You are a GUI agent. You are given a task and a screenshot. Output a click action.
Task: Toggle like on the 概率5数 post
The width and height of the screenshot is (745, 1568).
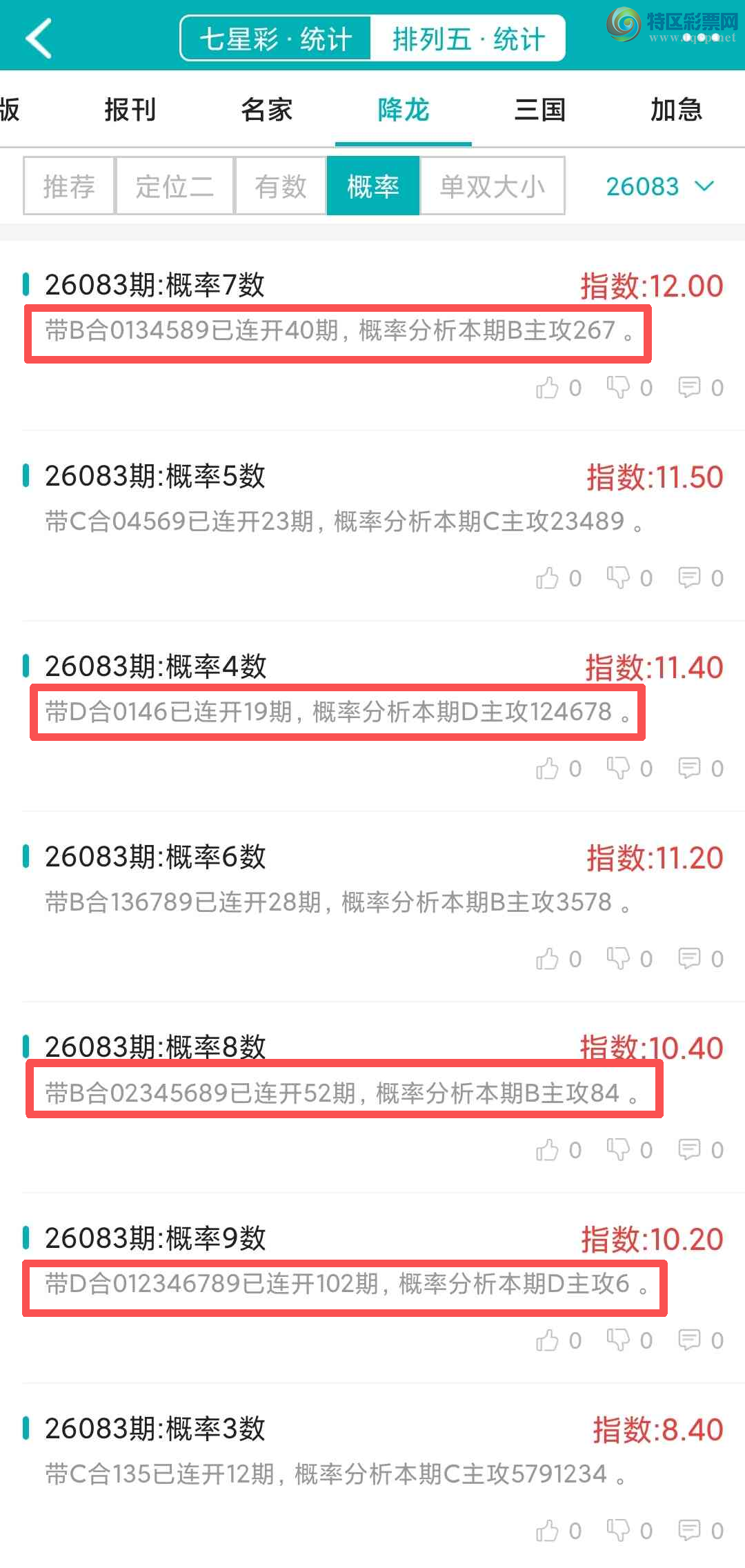[x=548, y=578]
